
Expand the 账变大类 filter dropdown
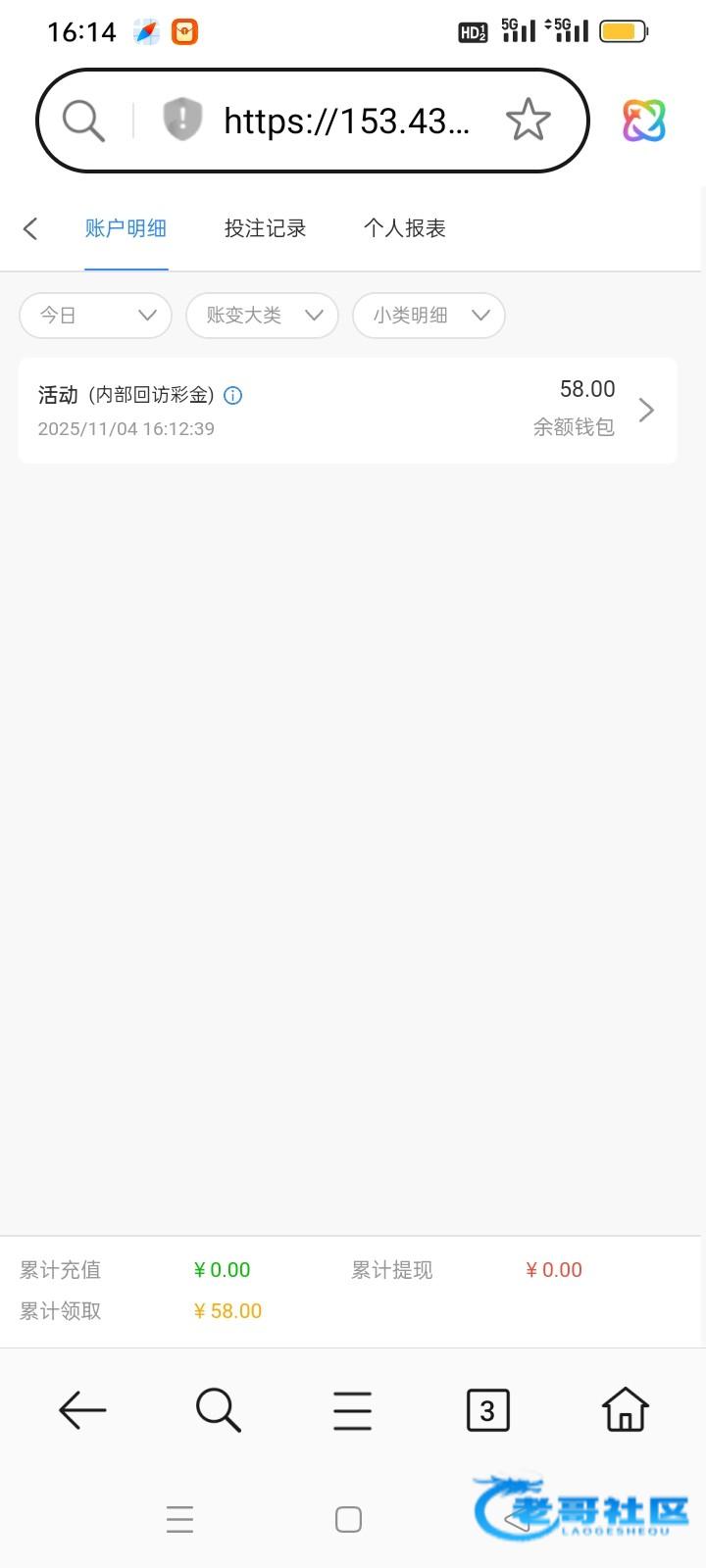tap(262, 316)
